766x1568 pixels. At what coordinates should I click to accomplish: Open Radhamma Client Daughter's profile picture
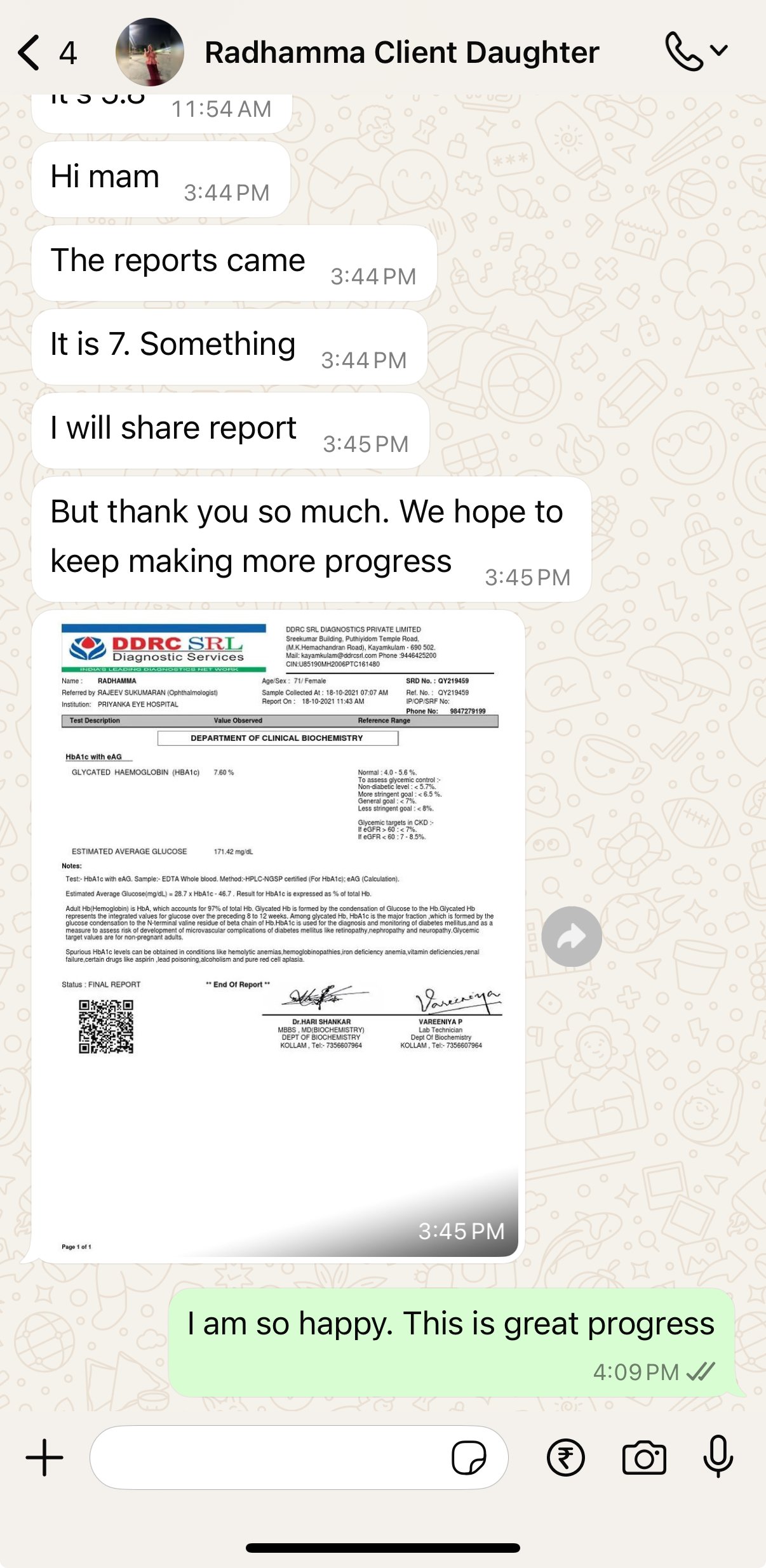pos(150,52)
